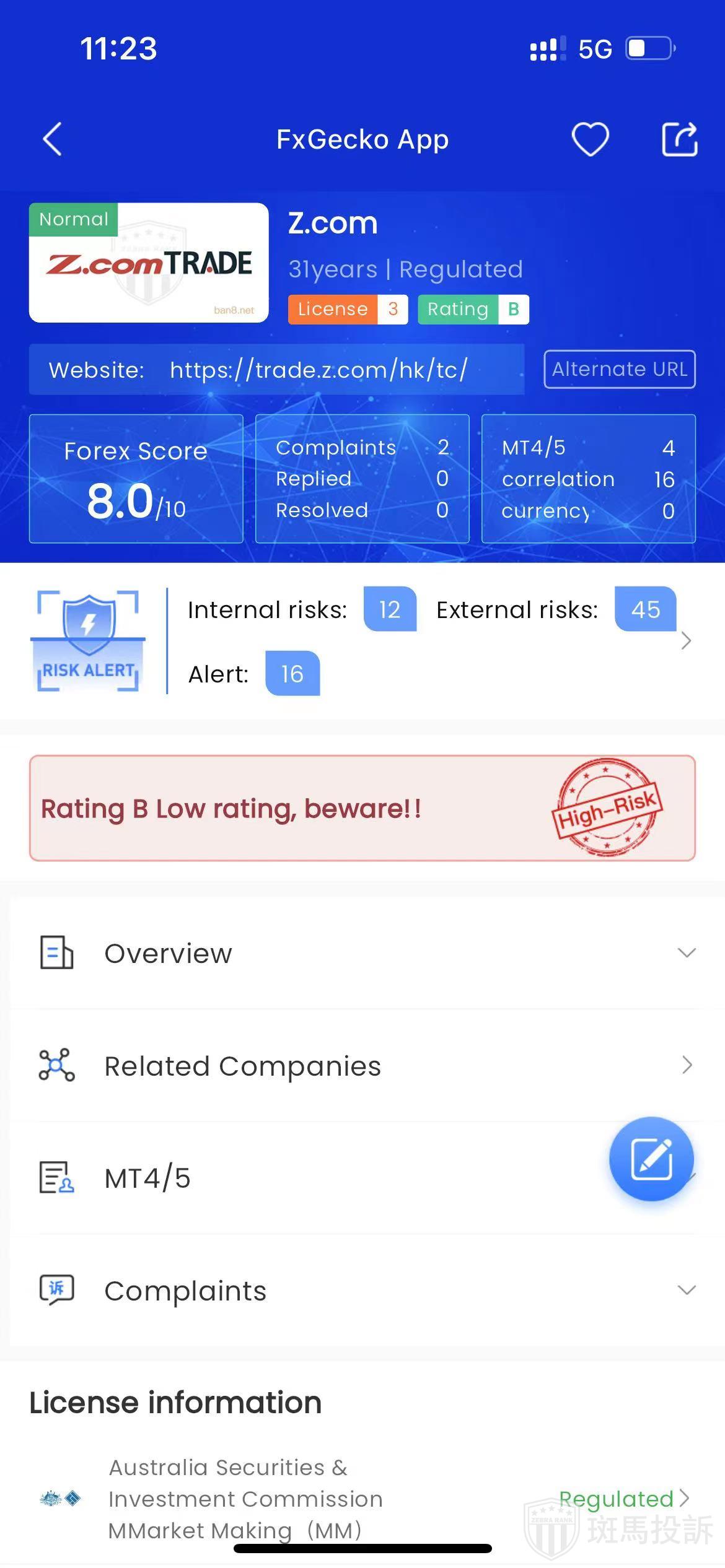Open the trade.z.com website link
Screen dimensions: 725x1568
[319, 370]
